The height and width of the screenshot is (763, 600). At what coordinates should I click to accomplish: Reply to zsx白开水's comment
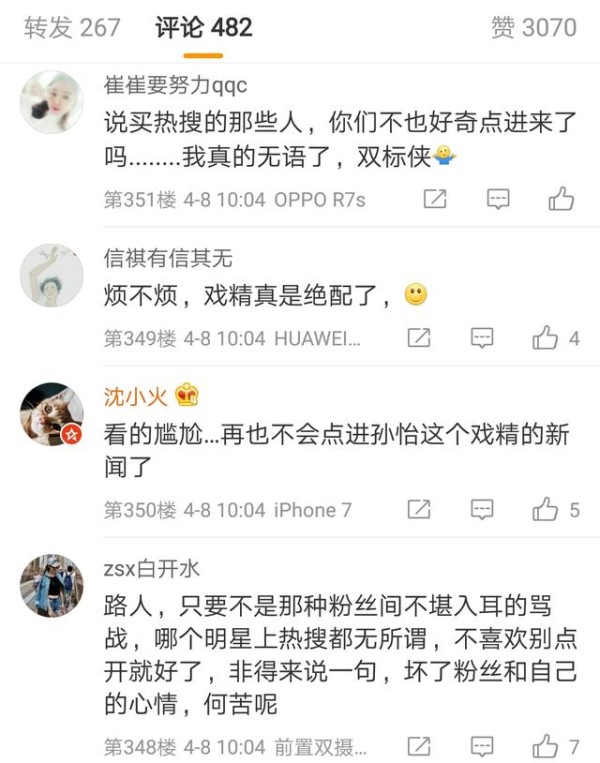[482, 746]
